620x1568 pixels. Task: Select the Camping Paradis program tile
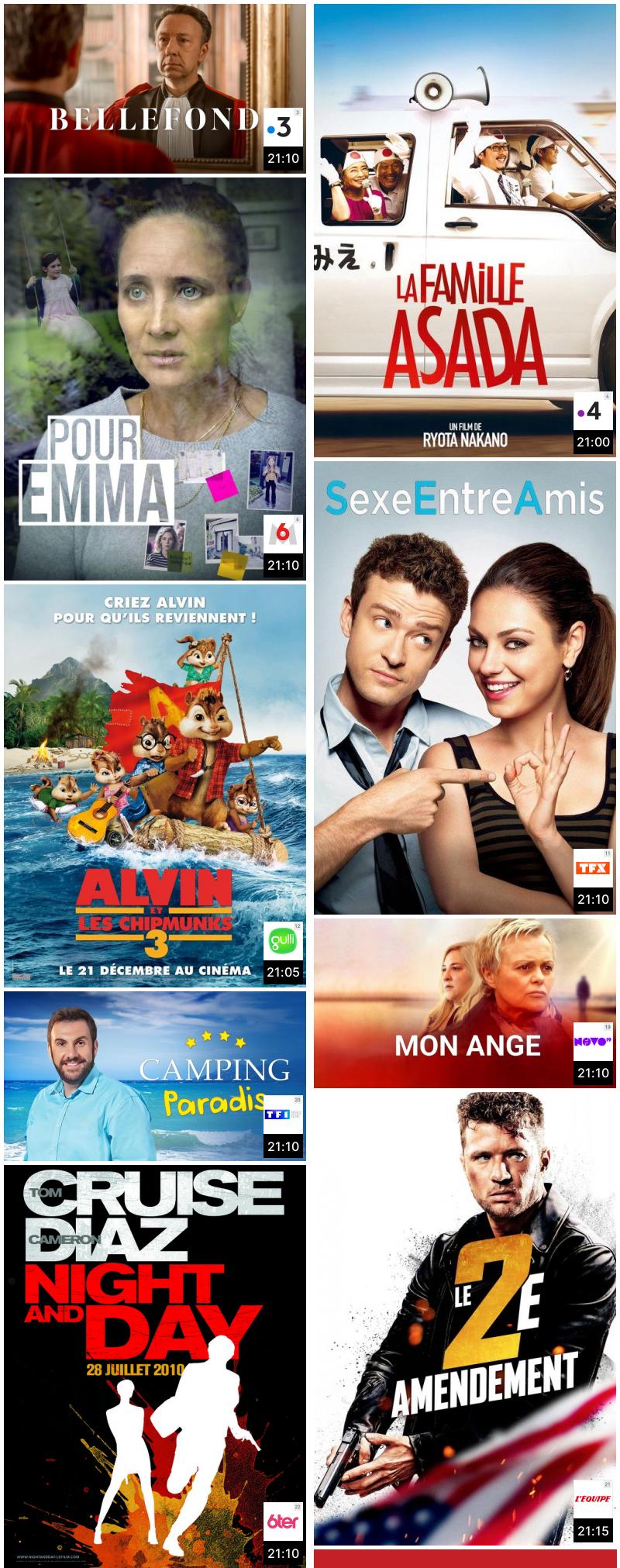click(x=154, y=1076)
